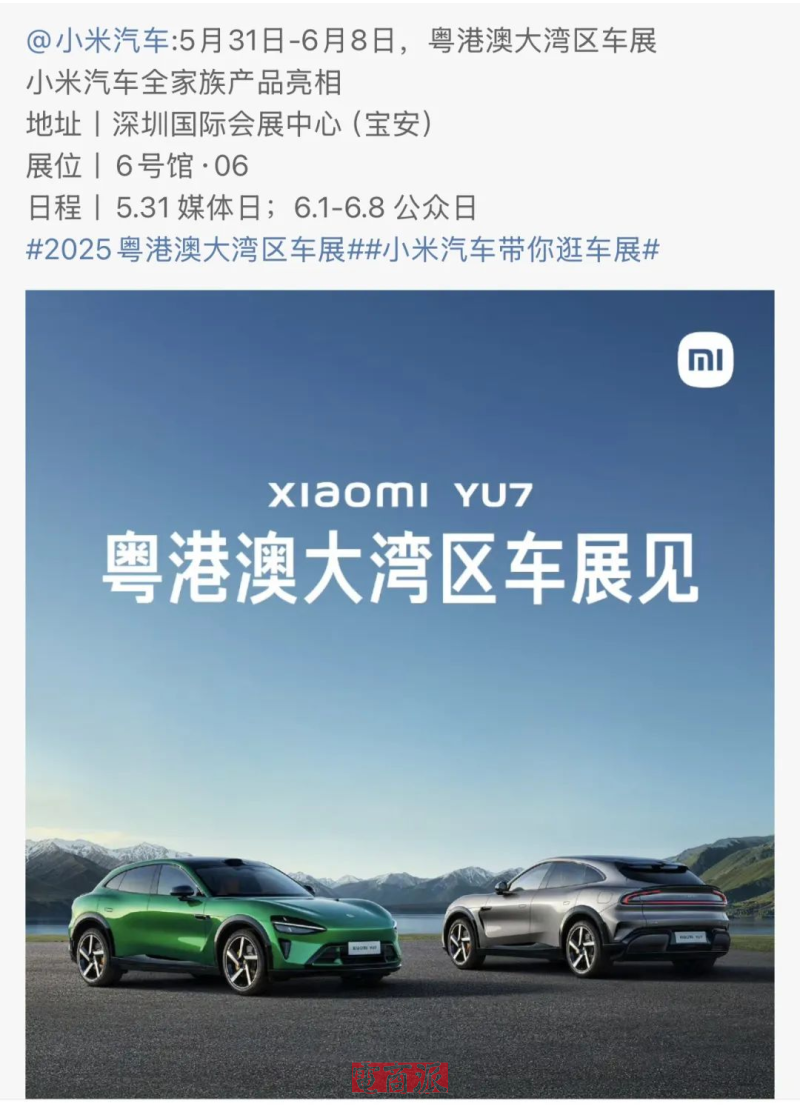Open hashtag #小米汽车带你逛车展#
The height and width of the screenshot is (1115, 800).
[x=508, y=250]
